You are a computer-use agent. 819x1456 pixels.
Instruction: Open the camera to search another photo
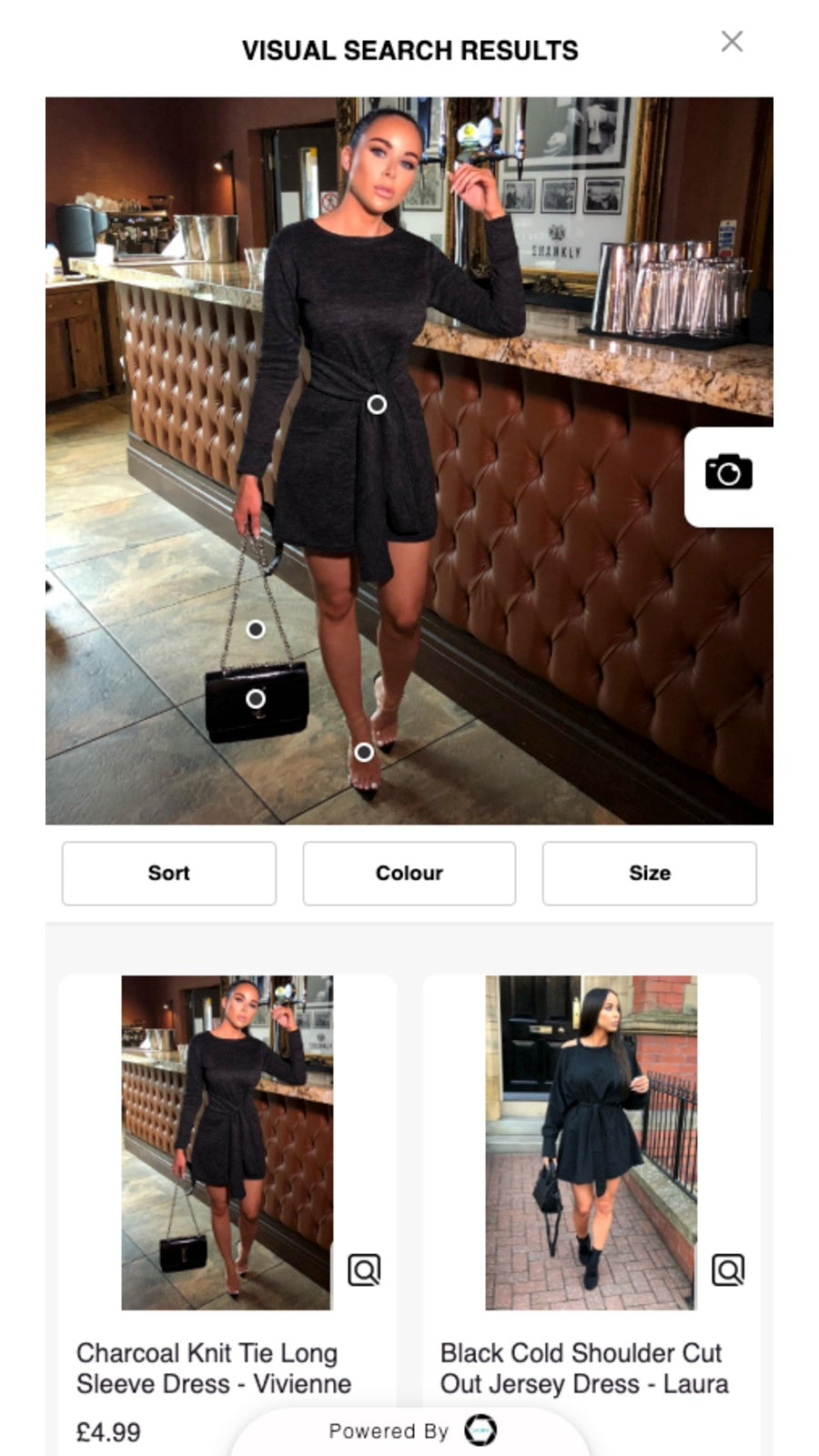tap(729, 474)
